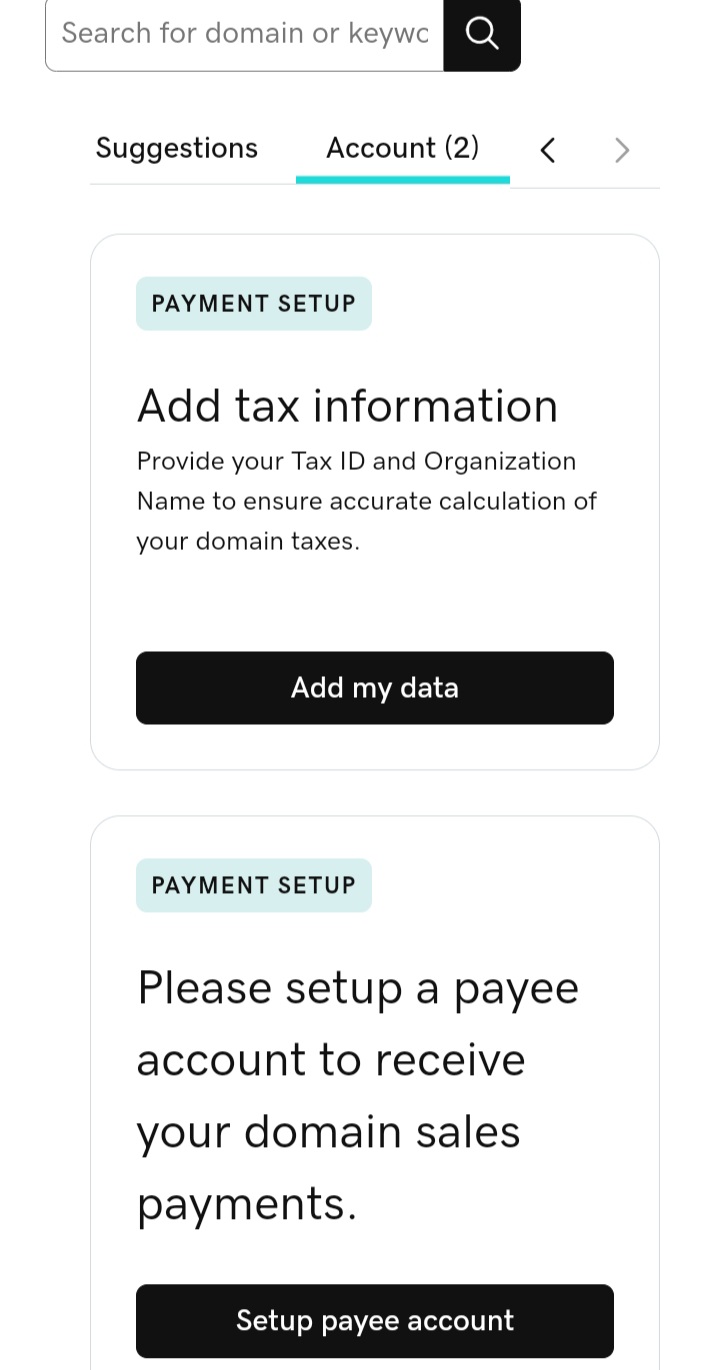Select the Account (2) tab
This screenshot has width=720, height=1370.
tap(403, 148)
